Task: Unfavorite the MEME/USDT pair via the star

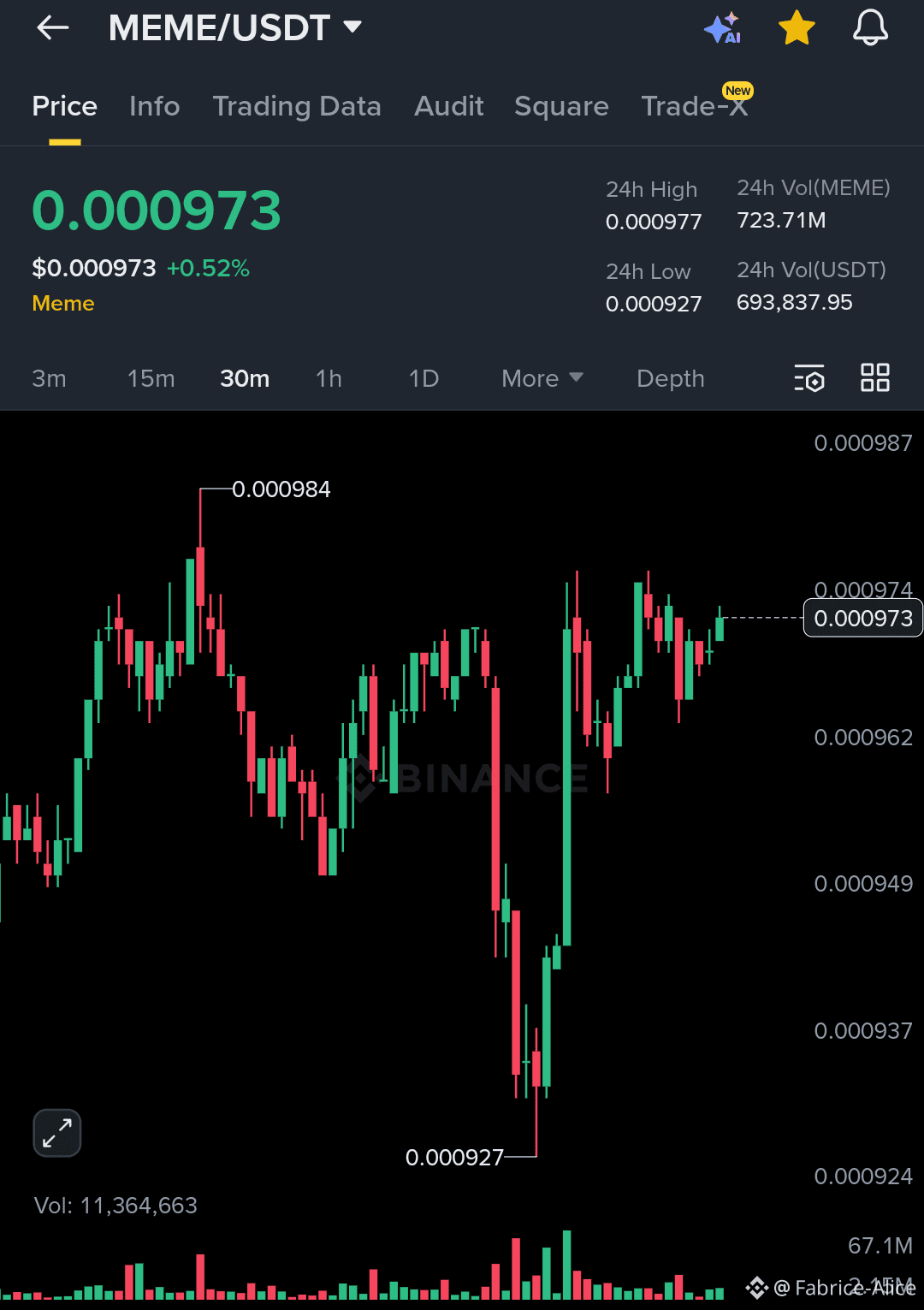Action: pyautogui.click(x=796, y=27)
